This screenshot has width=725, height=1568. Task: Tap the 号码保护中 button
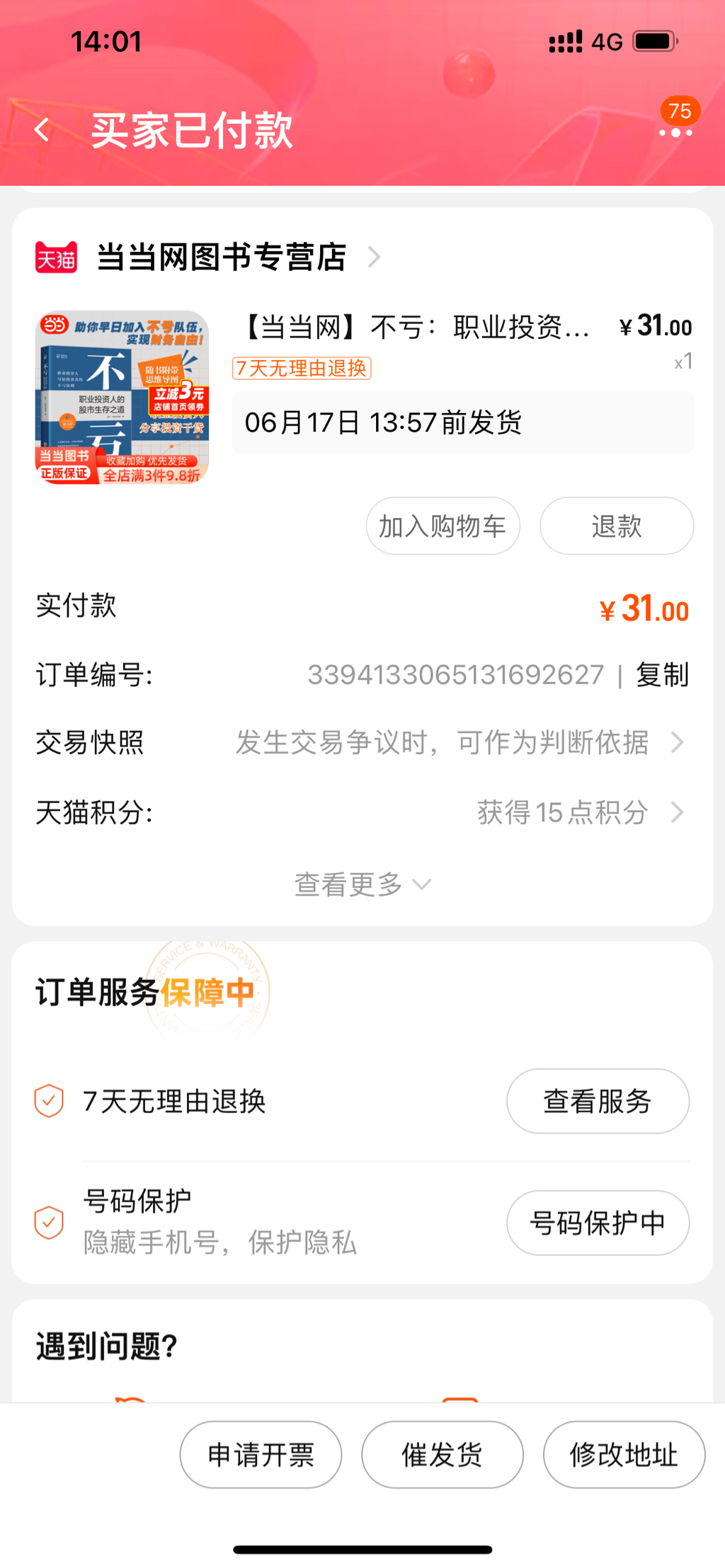[597, 1223]
